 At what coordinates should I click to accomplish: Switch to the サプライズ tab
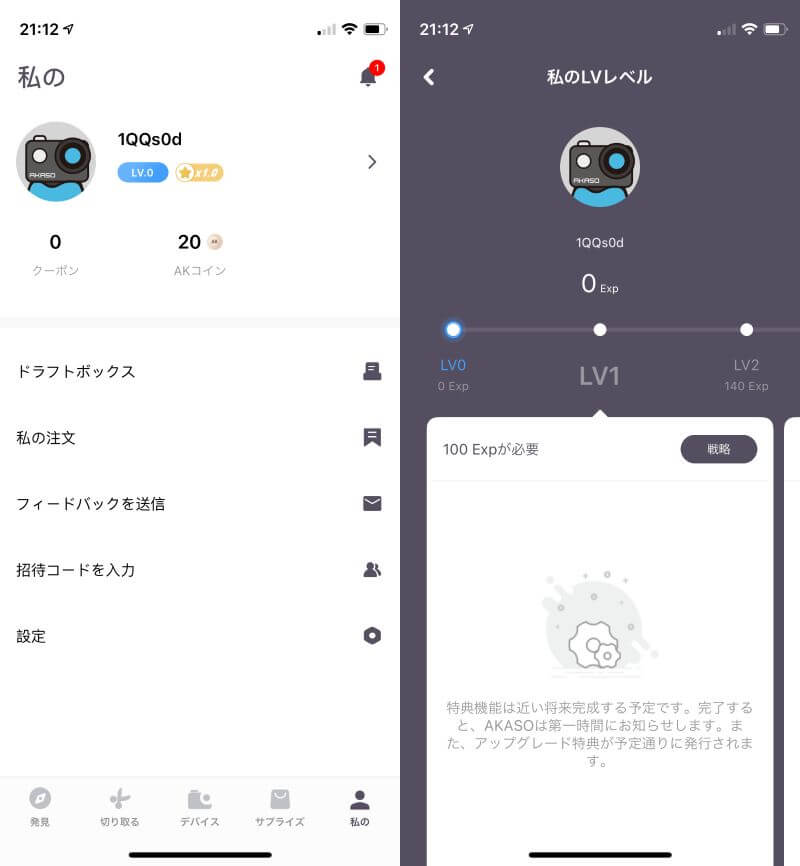tap(280, 808)
